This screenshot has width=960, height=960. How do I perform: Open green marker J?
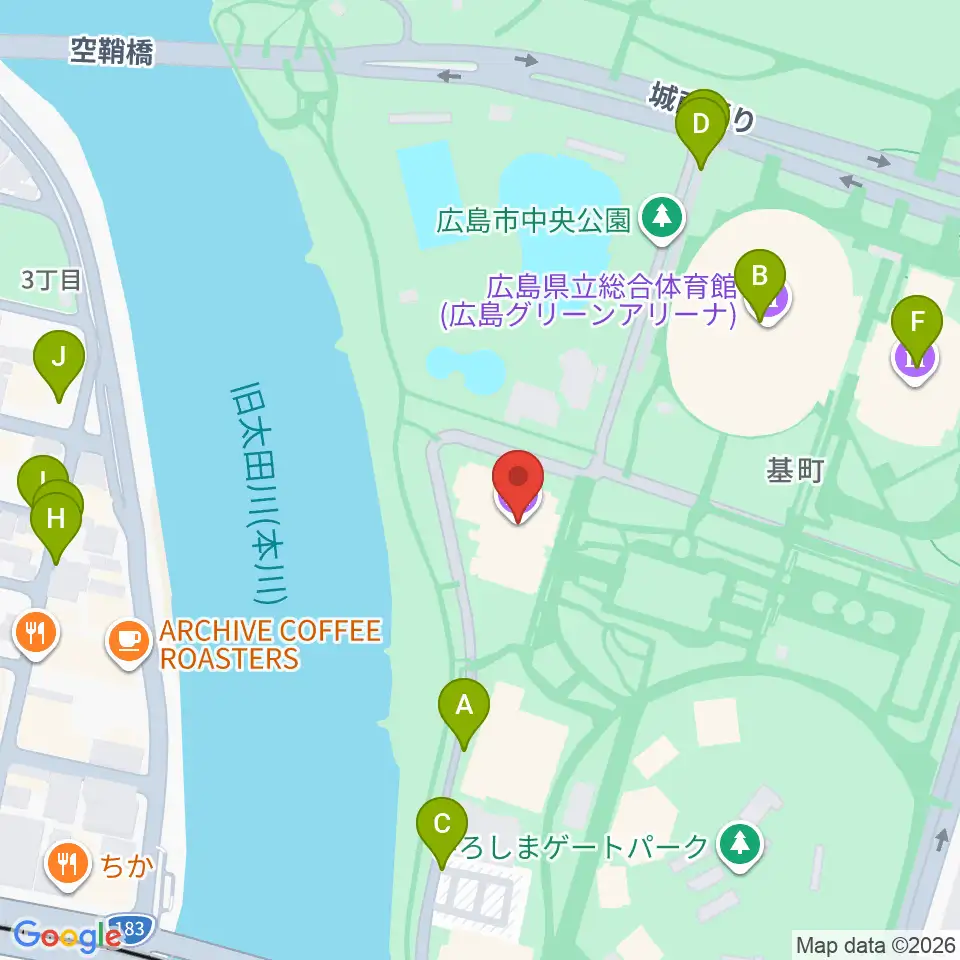pyautogui.click(x=59, y=366)
